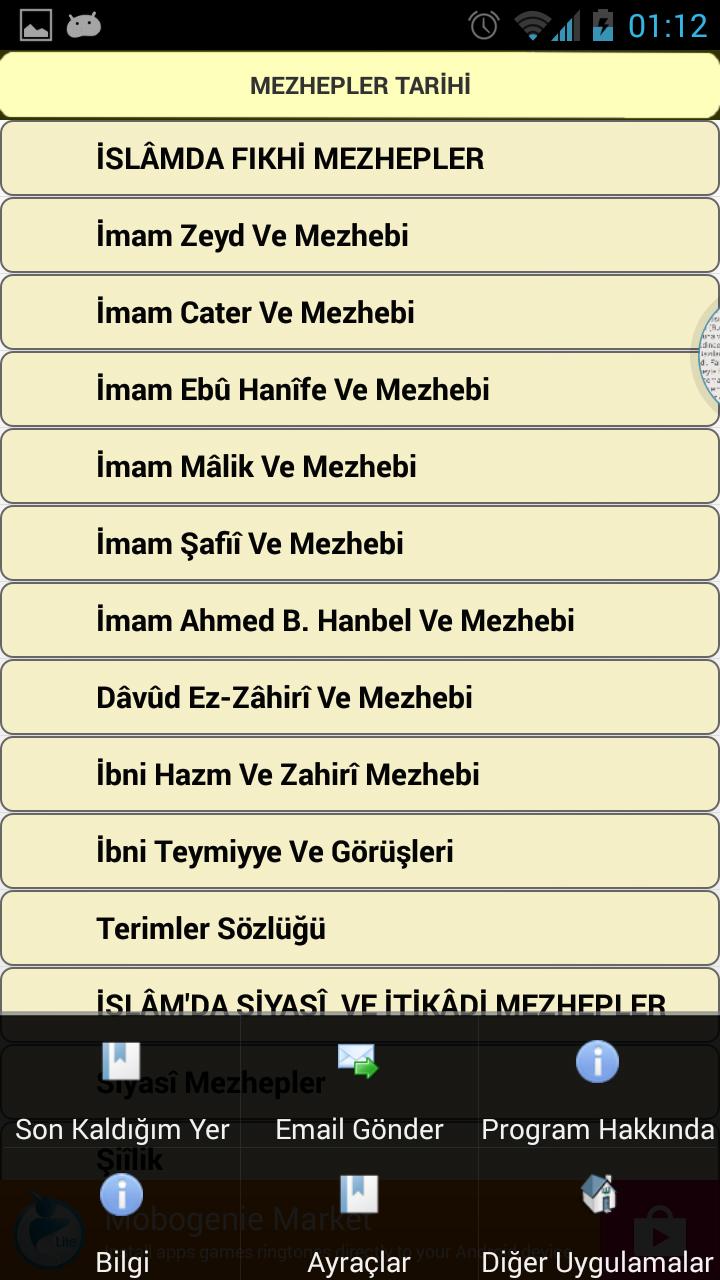Viewport: 720px width, 1280px height.
Task: Open İmam Ahmed B. Hanbel Ve Mezhebi
Action: click(x=360, y=621)
